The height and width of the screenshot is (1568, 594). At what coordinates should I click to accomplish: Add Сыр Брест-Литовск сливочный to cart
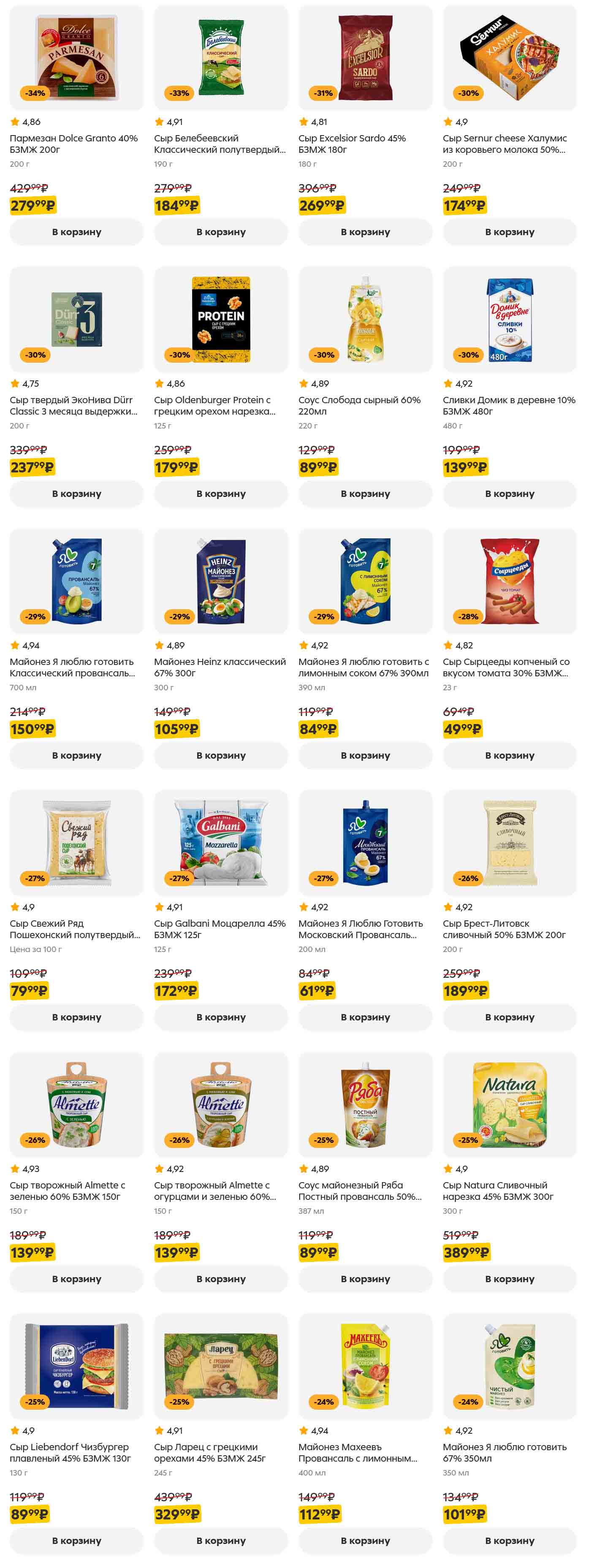pos(509,1017)
